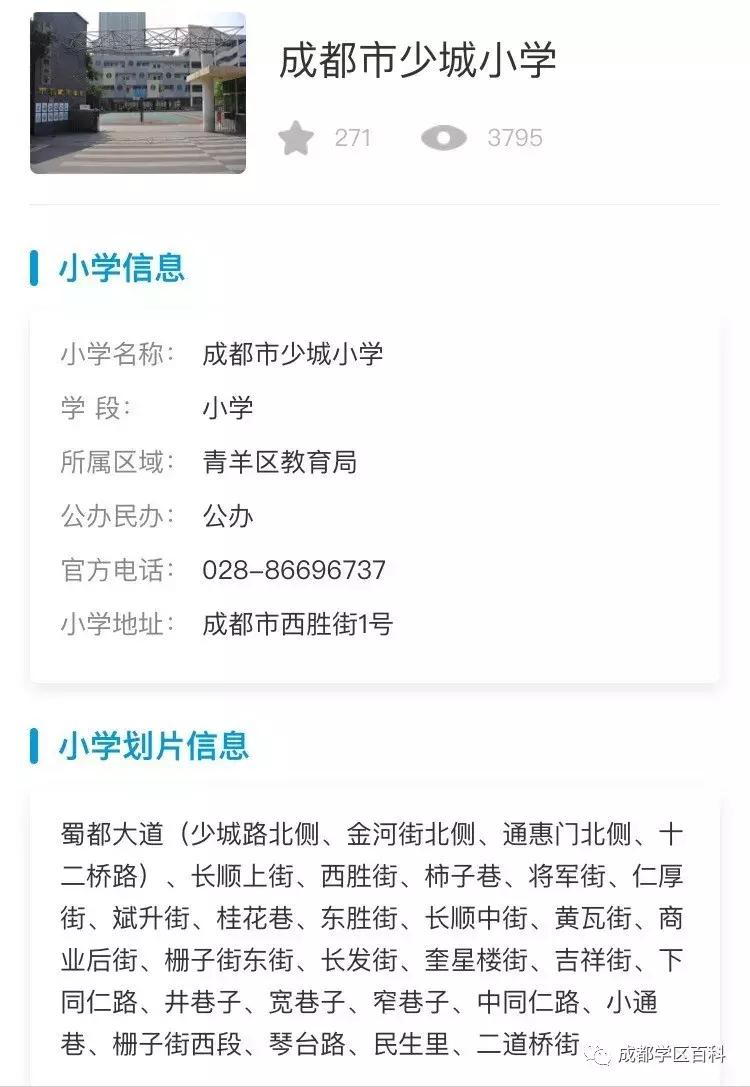The height and width of the screenshot is (1087, 750).
Task: Open the school photo thumbnail
Action: point(137,92)
